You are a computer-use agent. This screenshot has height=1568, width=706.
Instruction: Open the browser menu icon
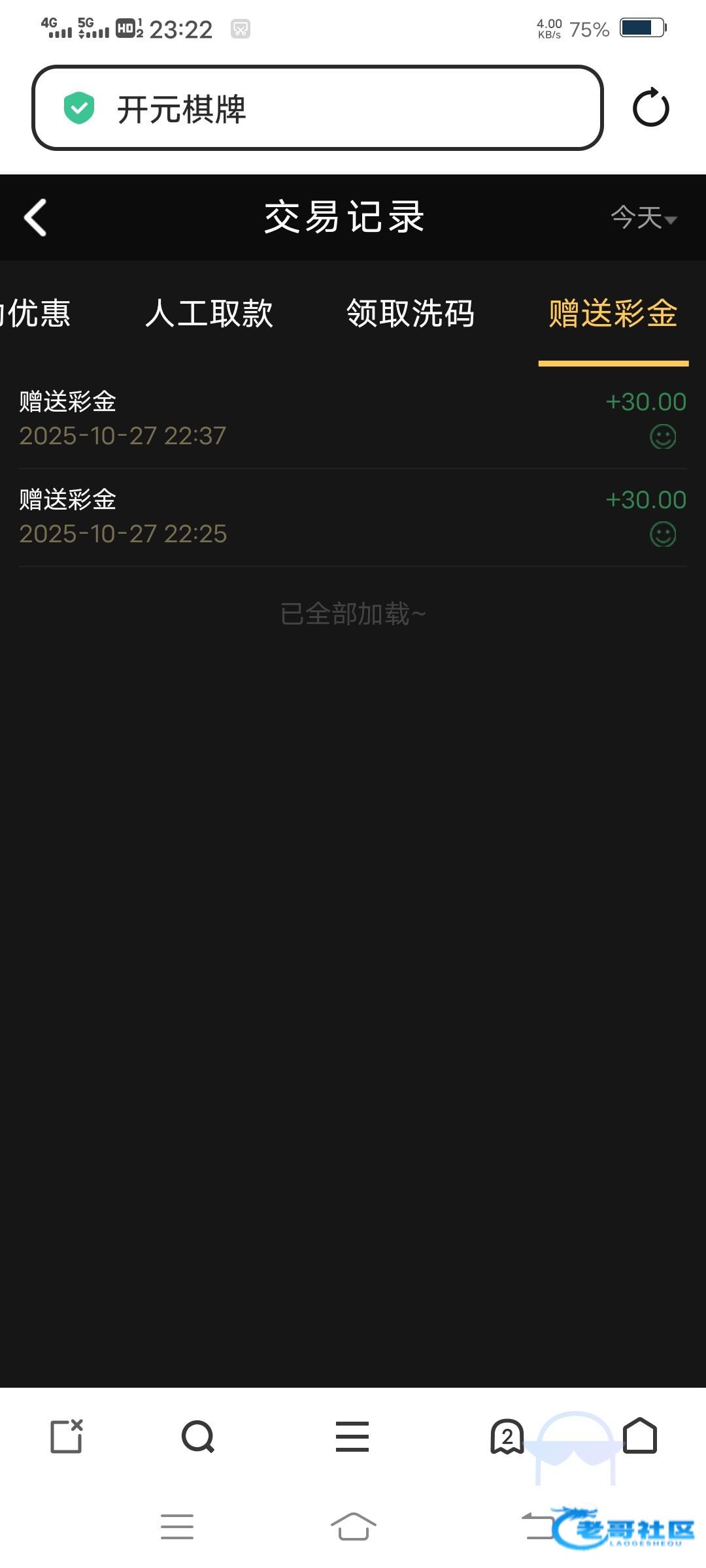(x=352, y=1437)
